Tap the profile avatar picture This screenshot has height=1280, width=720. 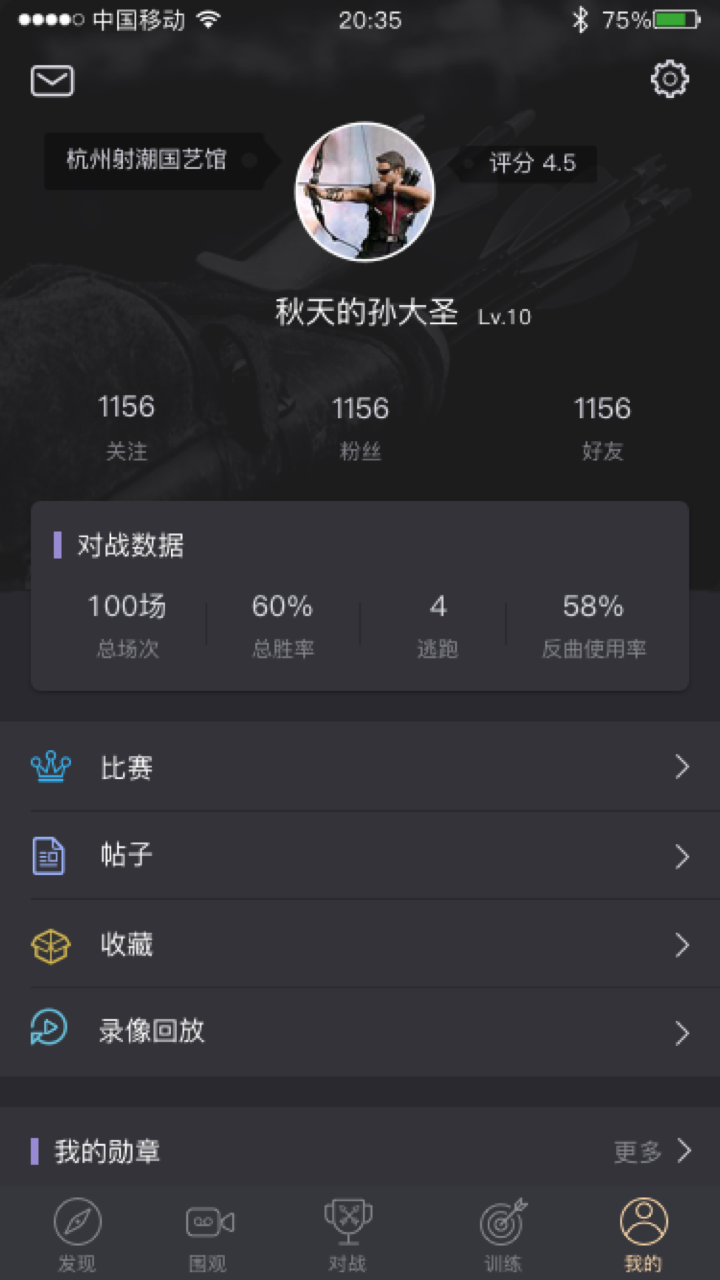pyautogui.click(x=365, y=192)
